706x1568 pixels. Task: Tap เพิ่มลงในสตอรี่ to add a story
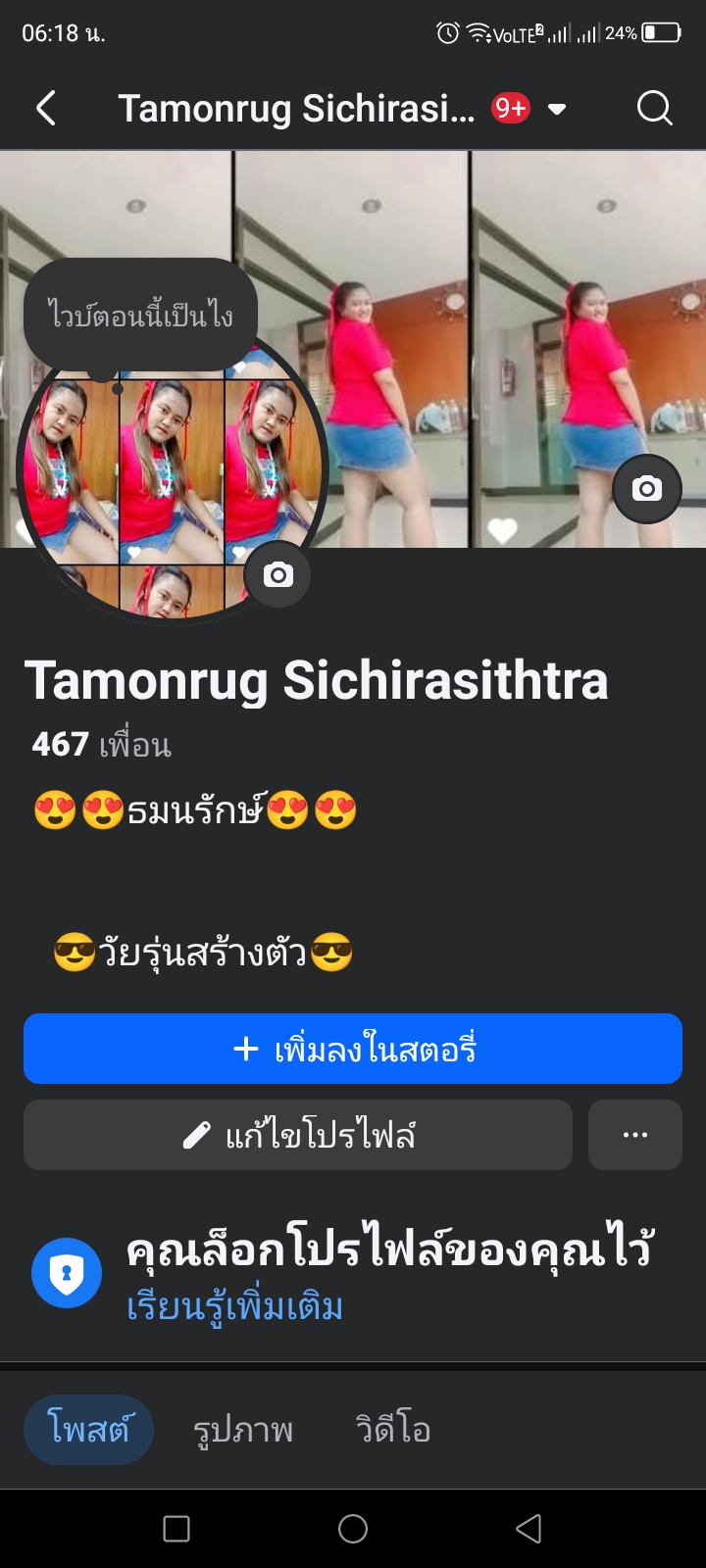point(353,1049)
